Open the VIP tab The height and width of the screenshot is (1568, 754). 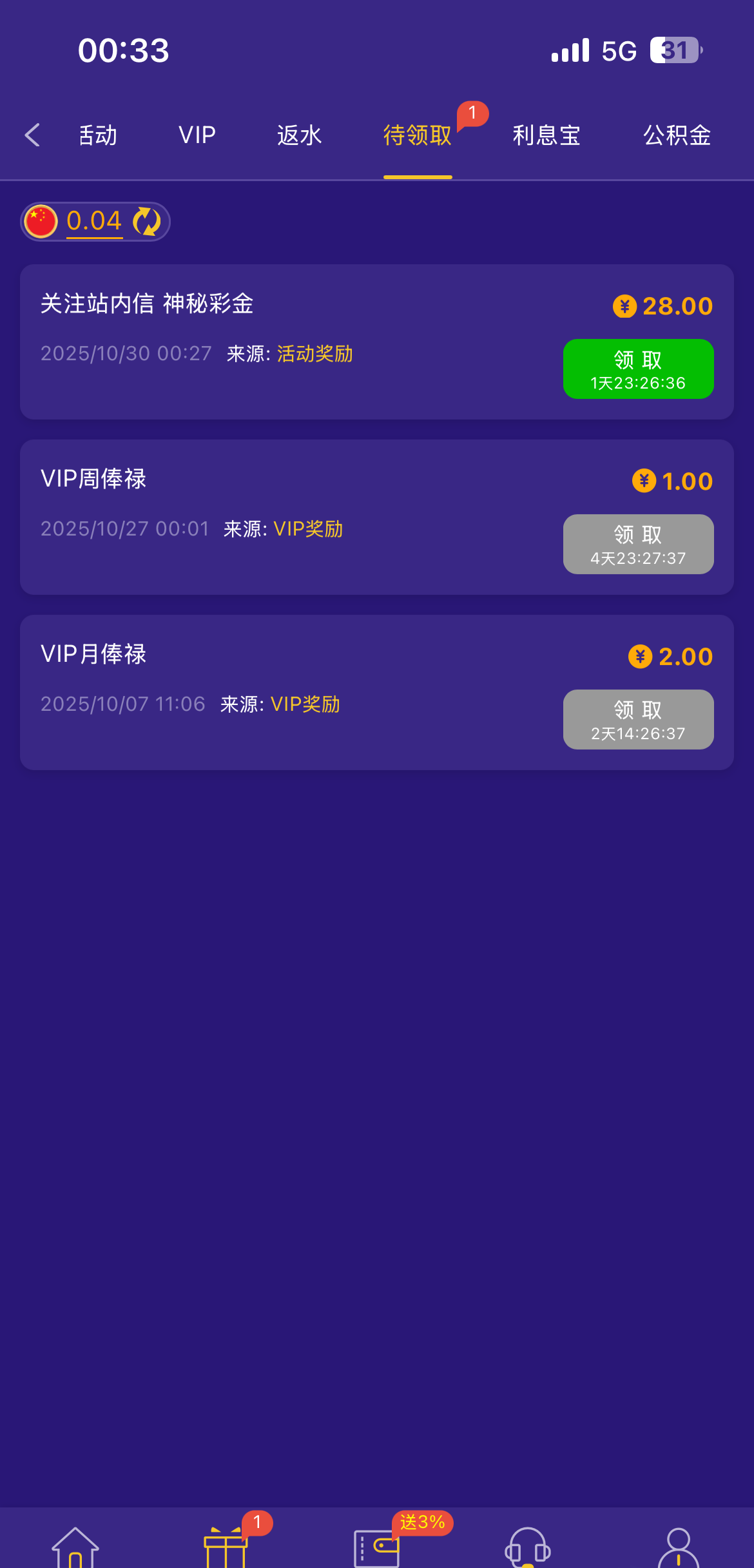197,135
